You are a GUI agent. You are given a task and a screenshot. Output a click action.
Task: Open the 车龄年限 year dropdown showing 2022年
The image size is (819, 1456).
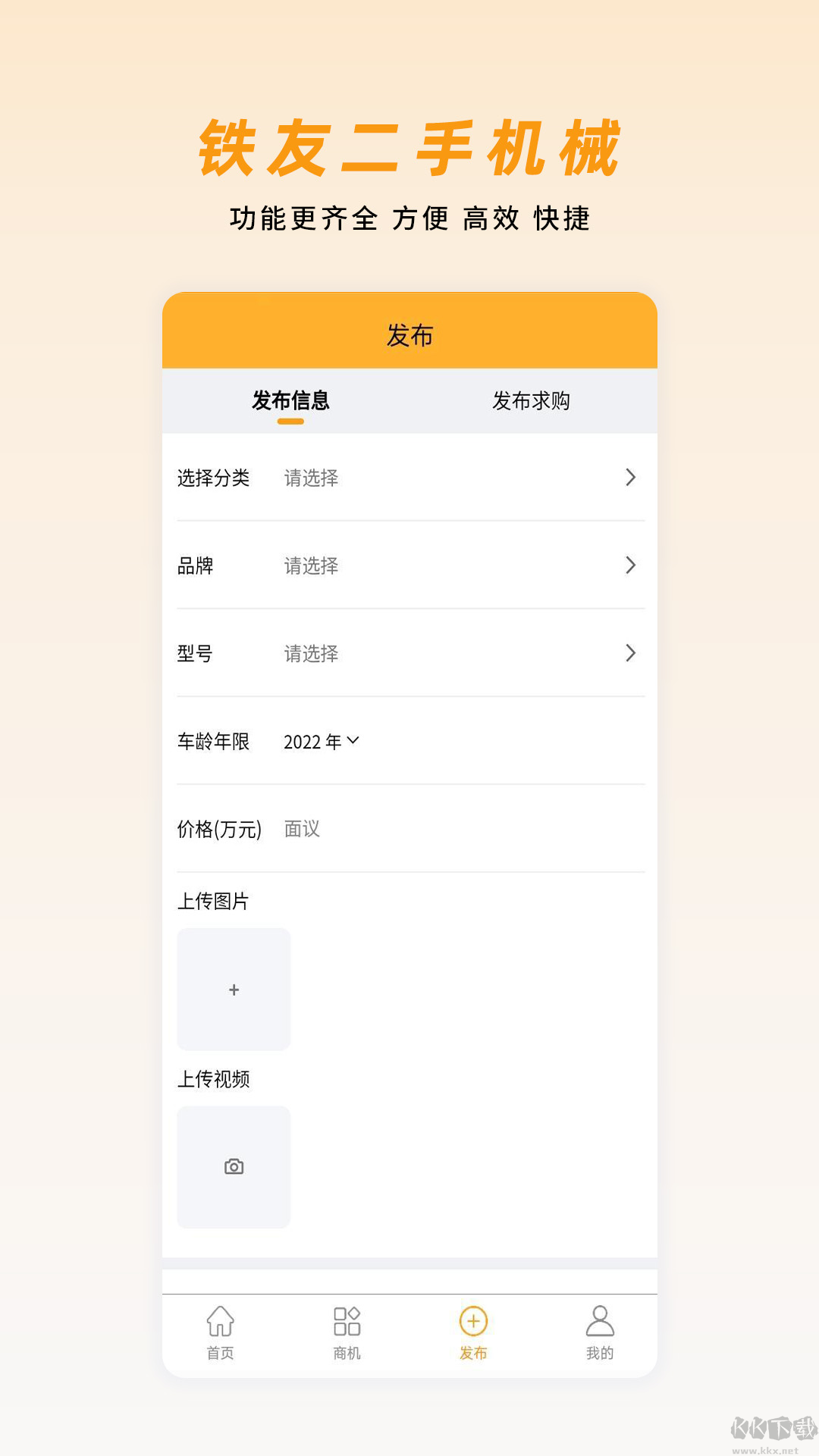coord(318,742)
